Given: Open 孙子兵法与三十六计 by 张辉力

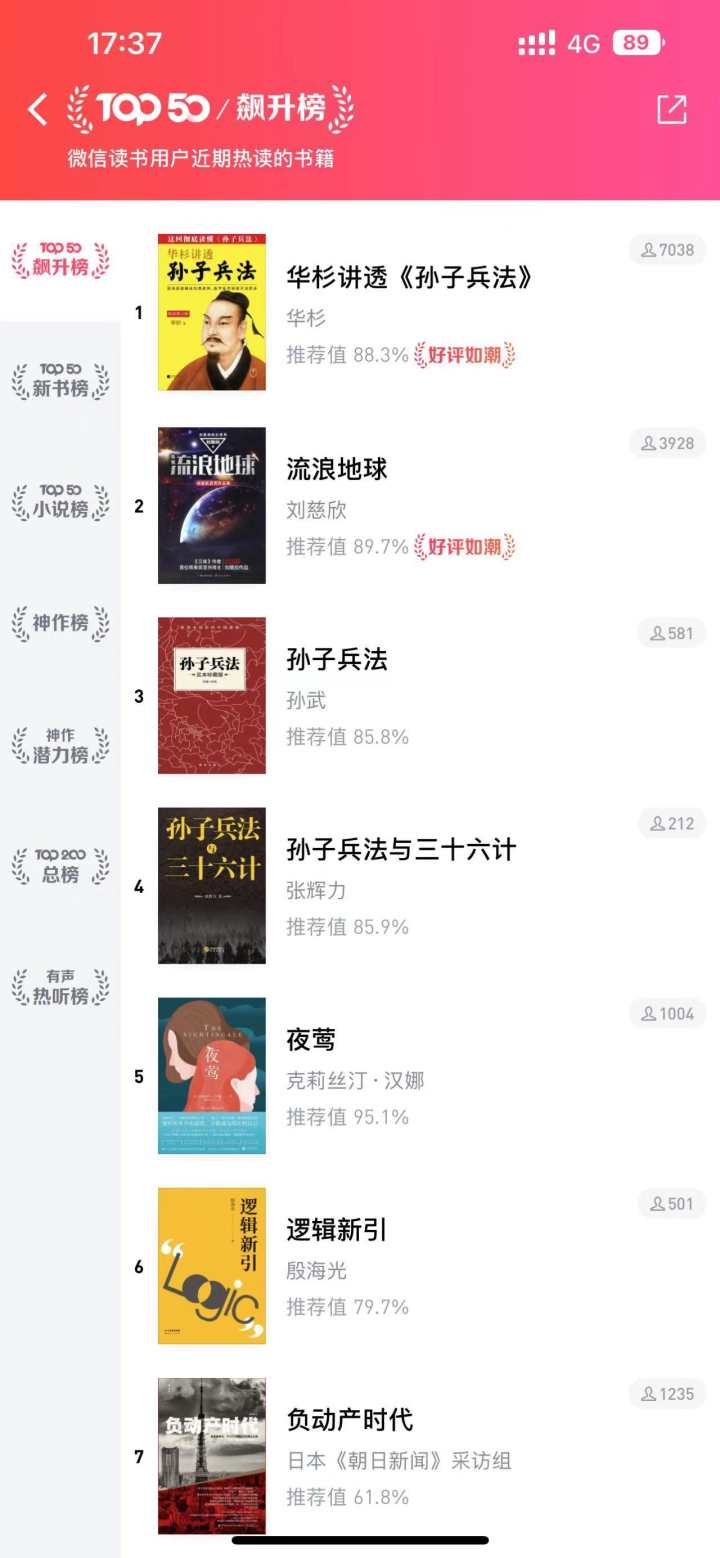Looking at the screenshot, I should tap(400, 850).
